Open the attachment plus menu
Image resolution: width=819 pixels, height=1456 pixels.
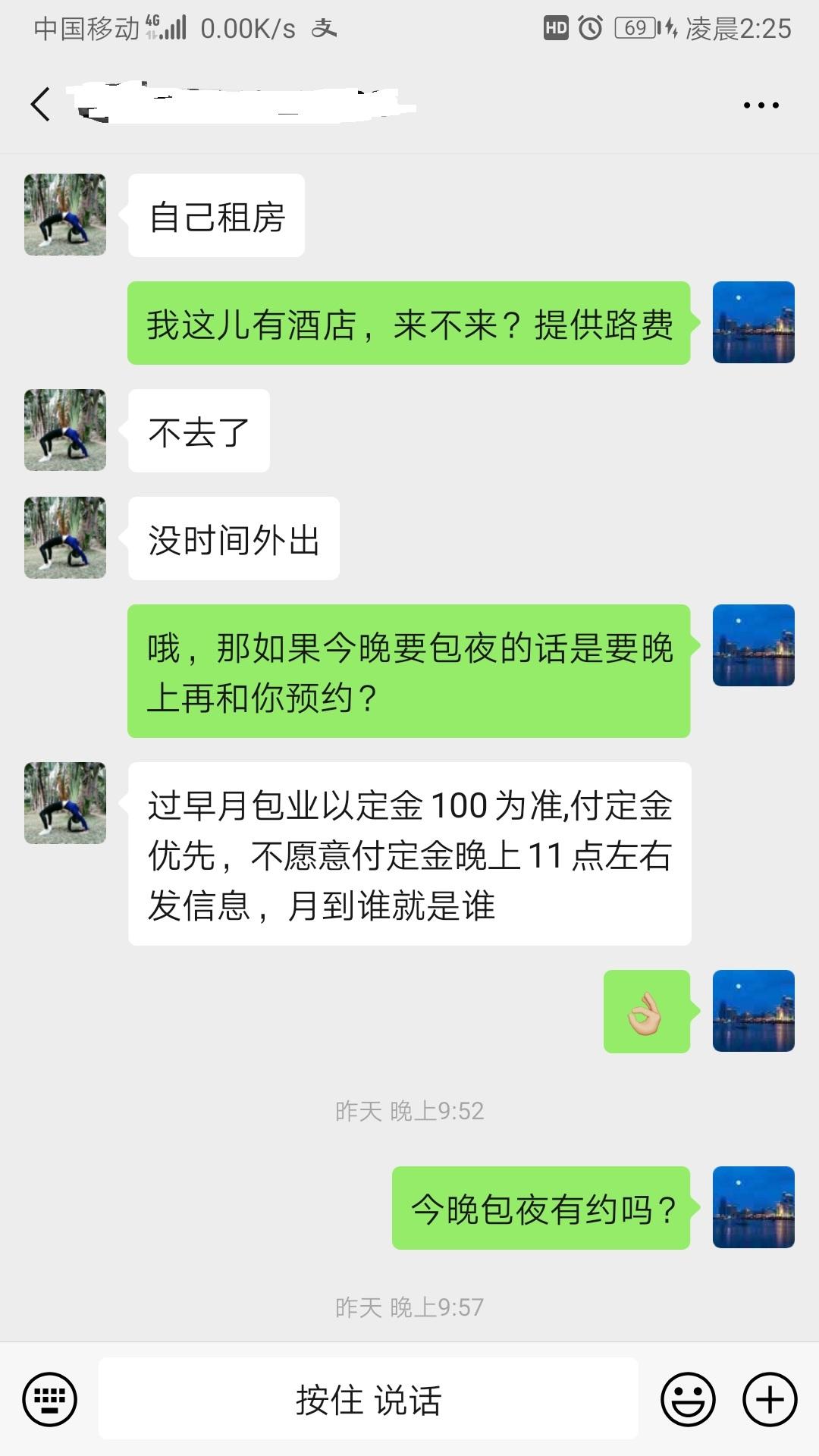(770, 1399)
